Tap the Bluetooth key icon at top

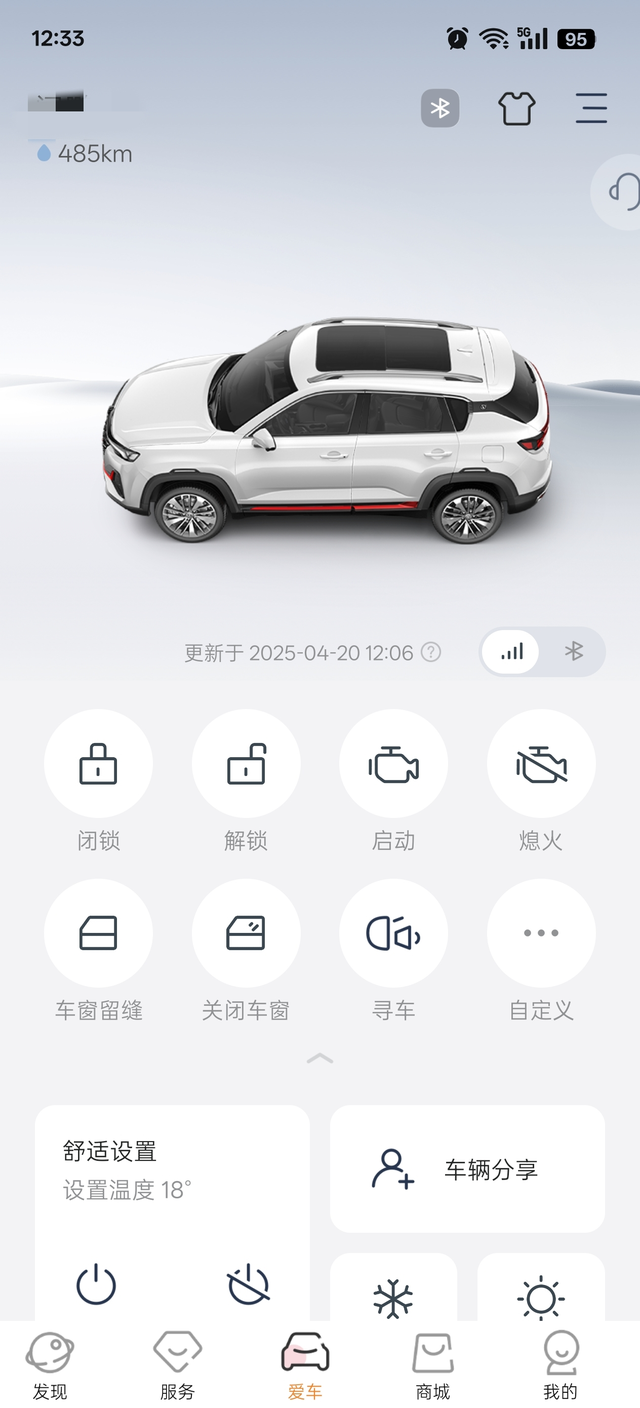(440, 108)
